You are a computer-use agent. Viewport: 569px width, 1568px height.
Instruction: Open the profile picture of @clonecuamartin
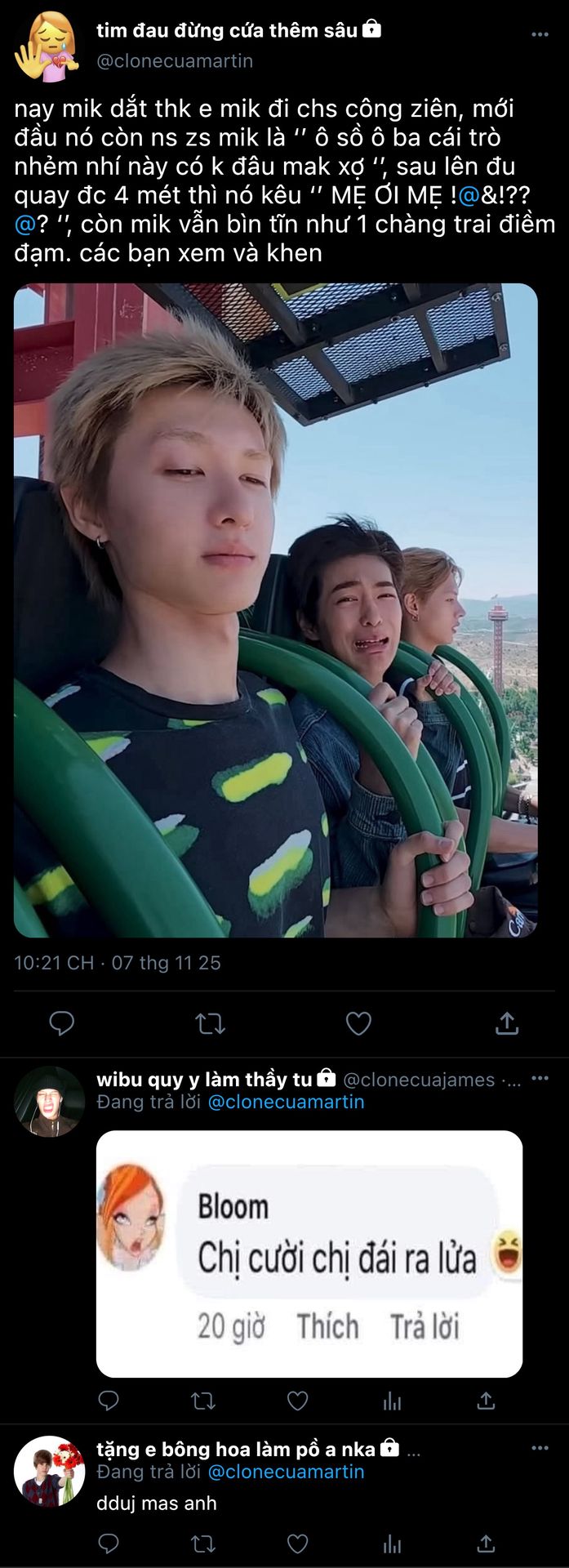pos(47,47)
